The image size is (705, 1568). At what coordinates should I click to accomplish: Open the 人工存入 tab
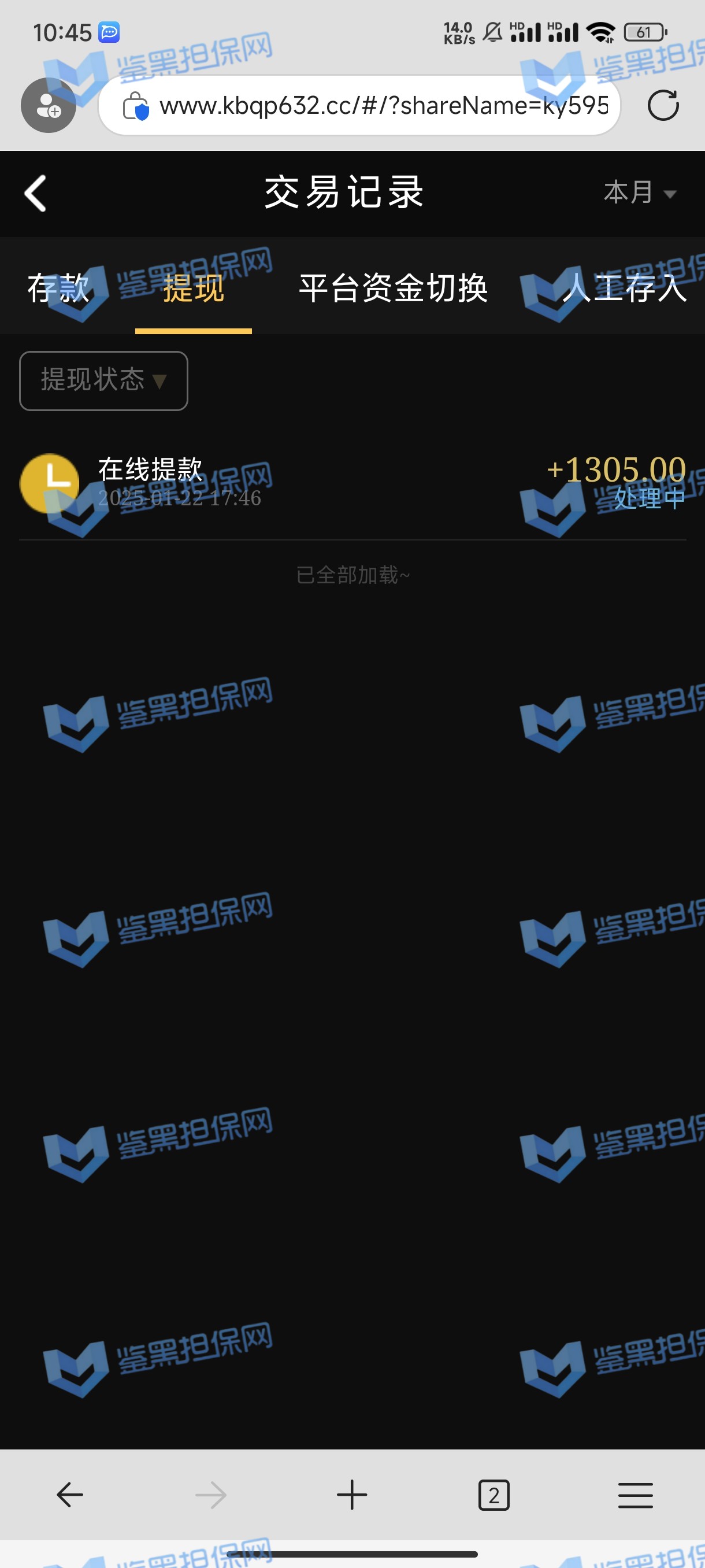[624, 287]
